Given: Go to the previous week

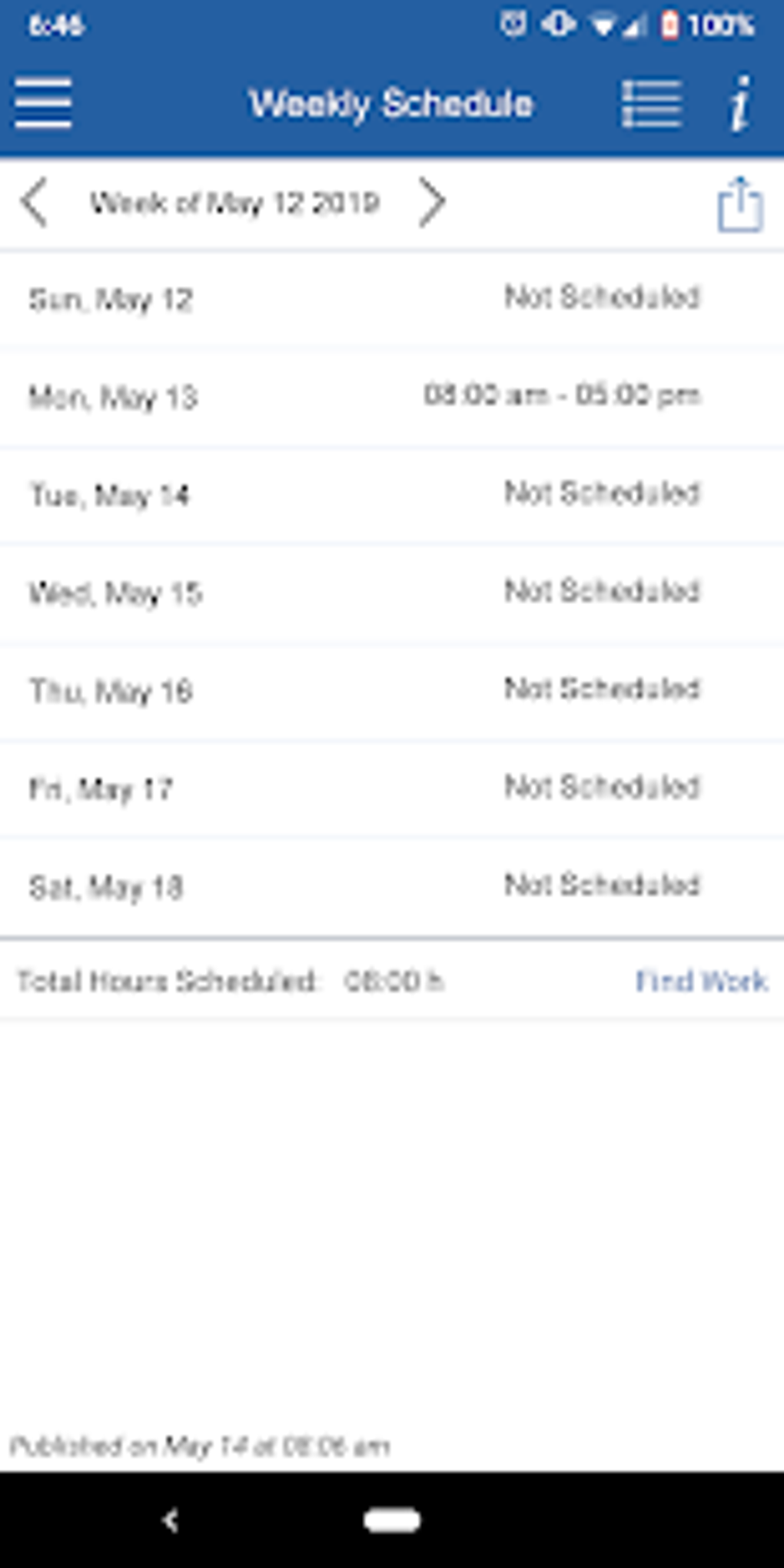Looking at the screenshot, I should point(35,202).
